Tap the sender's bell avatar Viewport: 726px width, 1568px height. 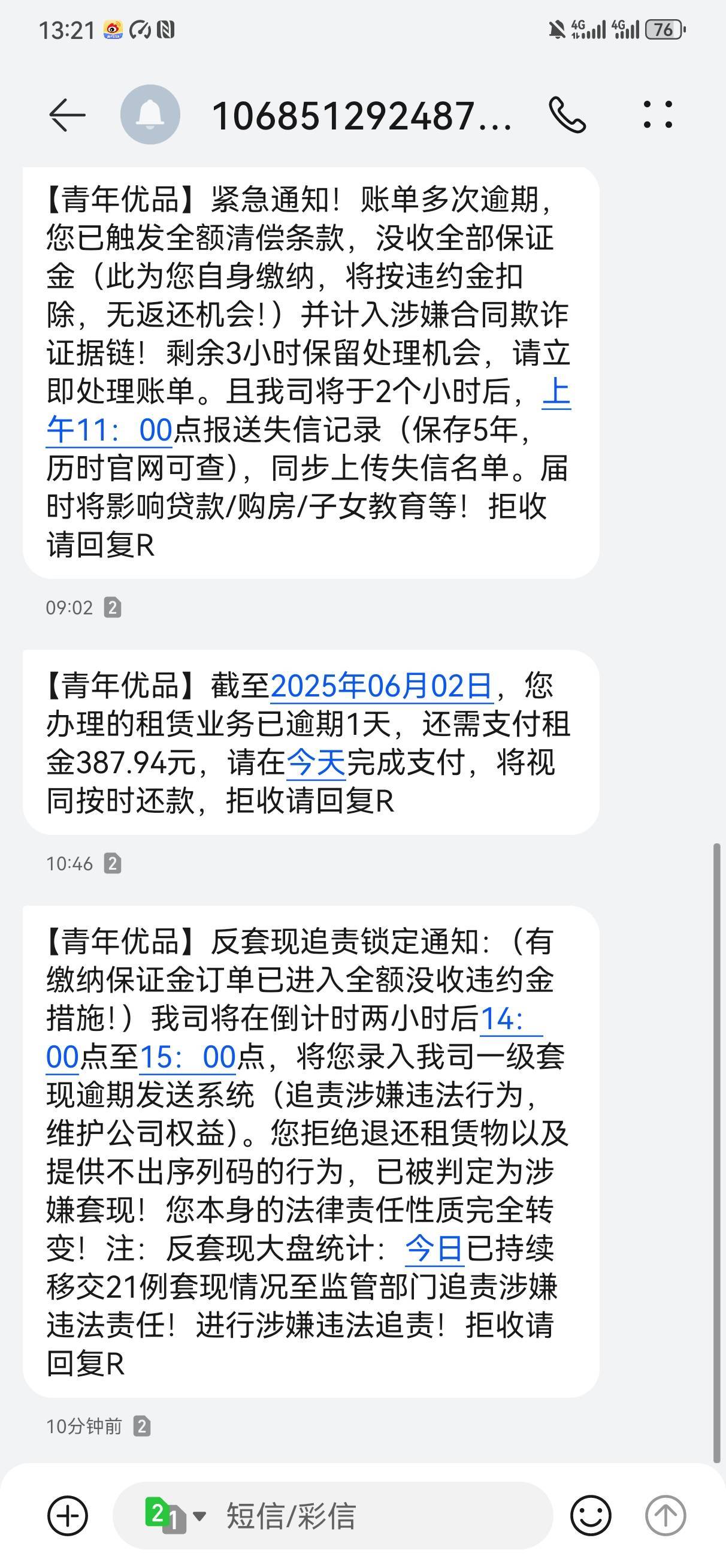150,114
